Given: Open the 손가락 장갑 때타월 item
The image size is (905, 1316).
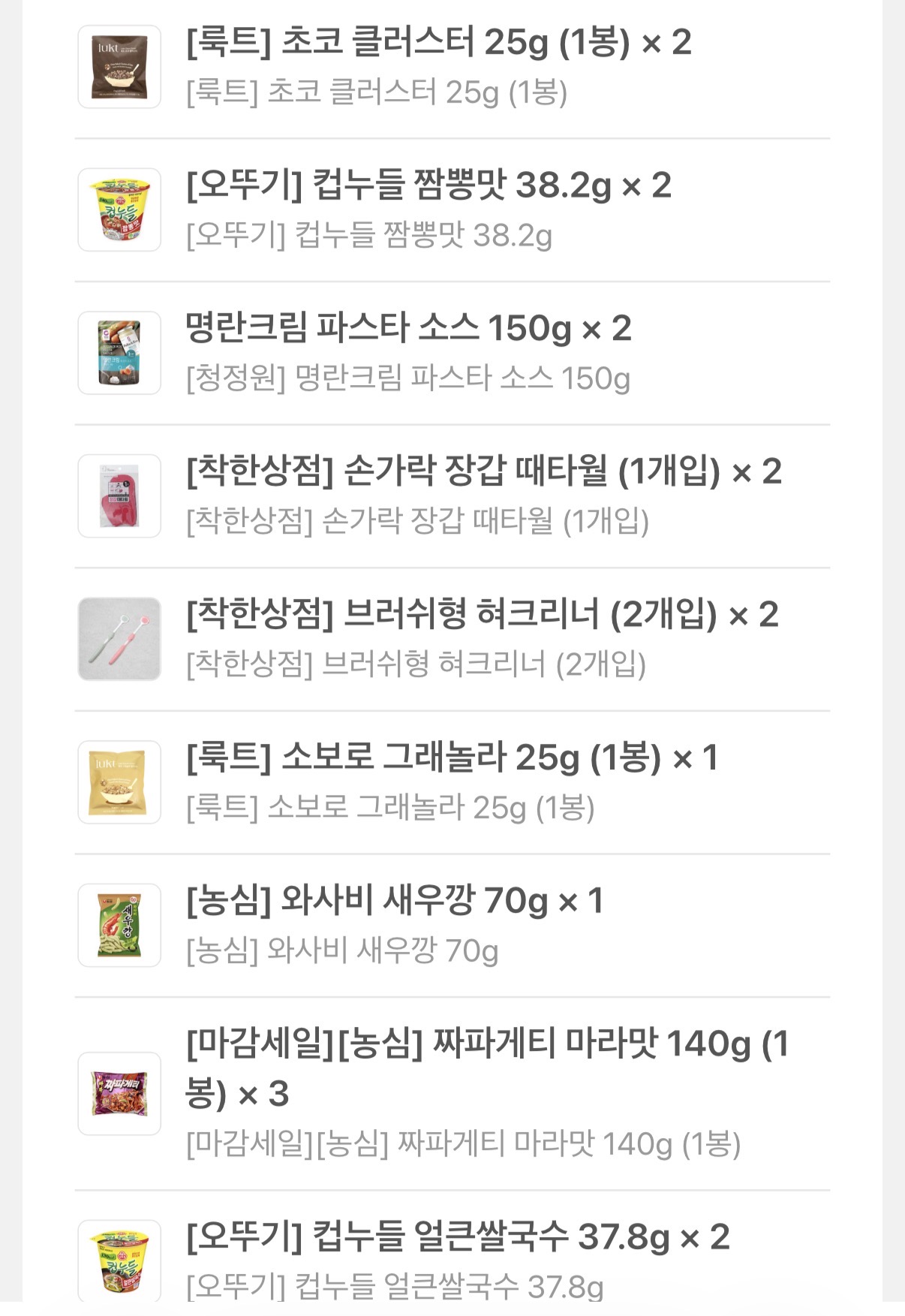Looking at the screenshot, I should coord(483,472).
